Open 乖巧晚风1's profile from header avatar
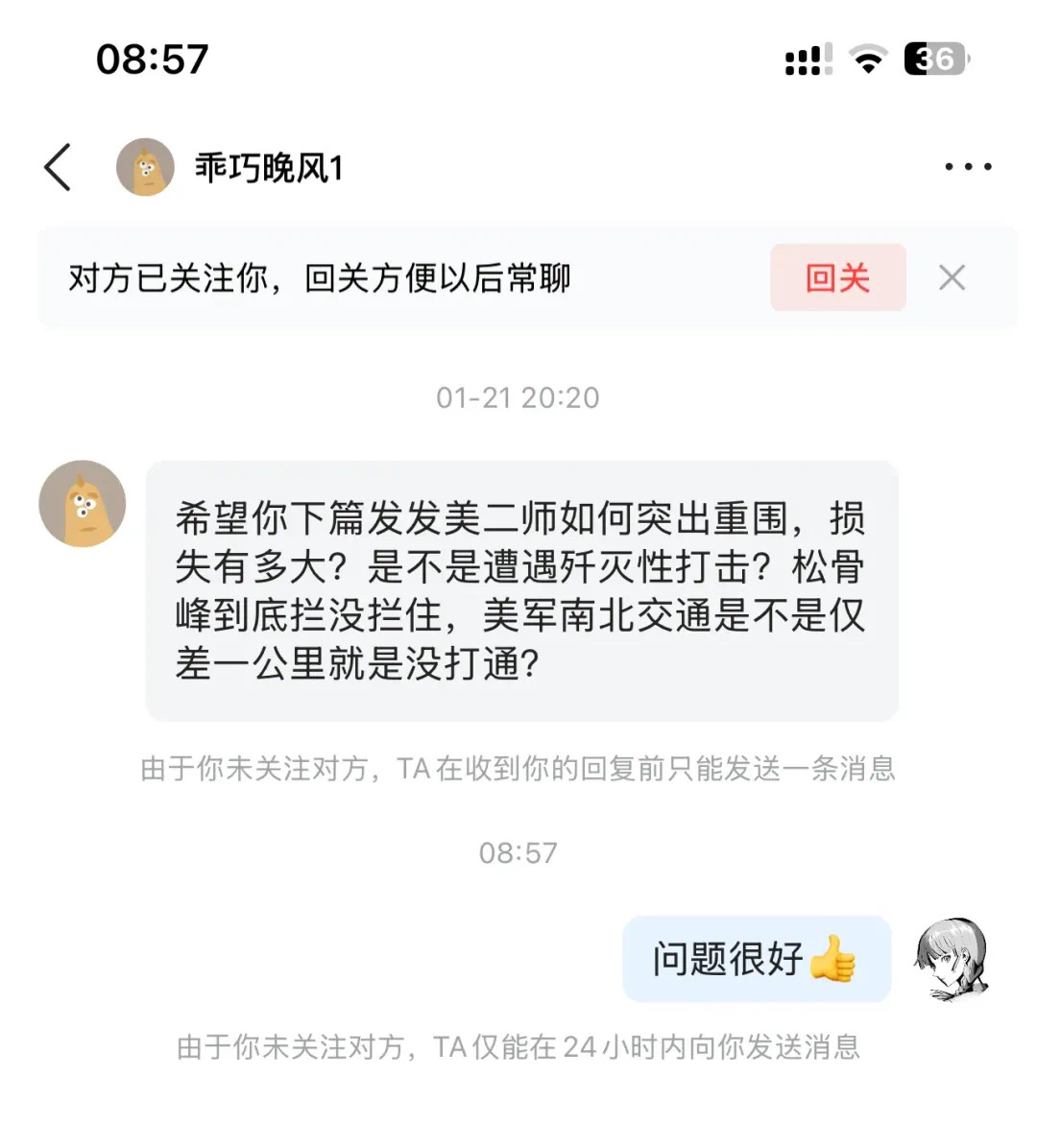Viewport: 1037px width, 1148px height. click(145, 167)
